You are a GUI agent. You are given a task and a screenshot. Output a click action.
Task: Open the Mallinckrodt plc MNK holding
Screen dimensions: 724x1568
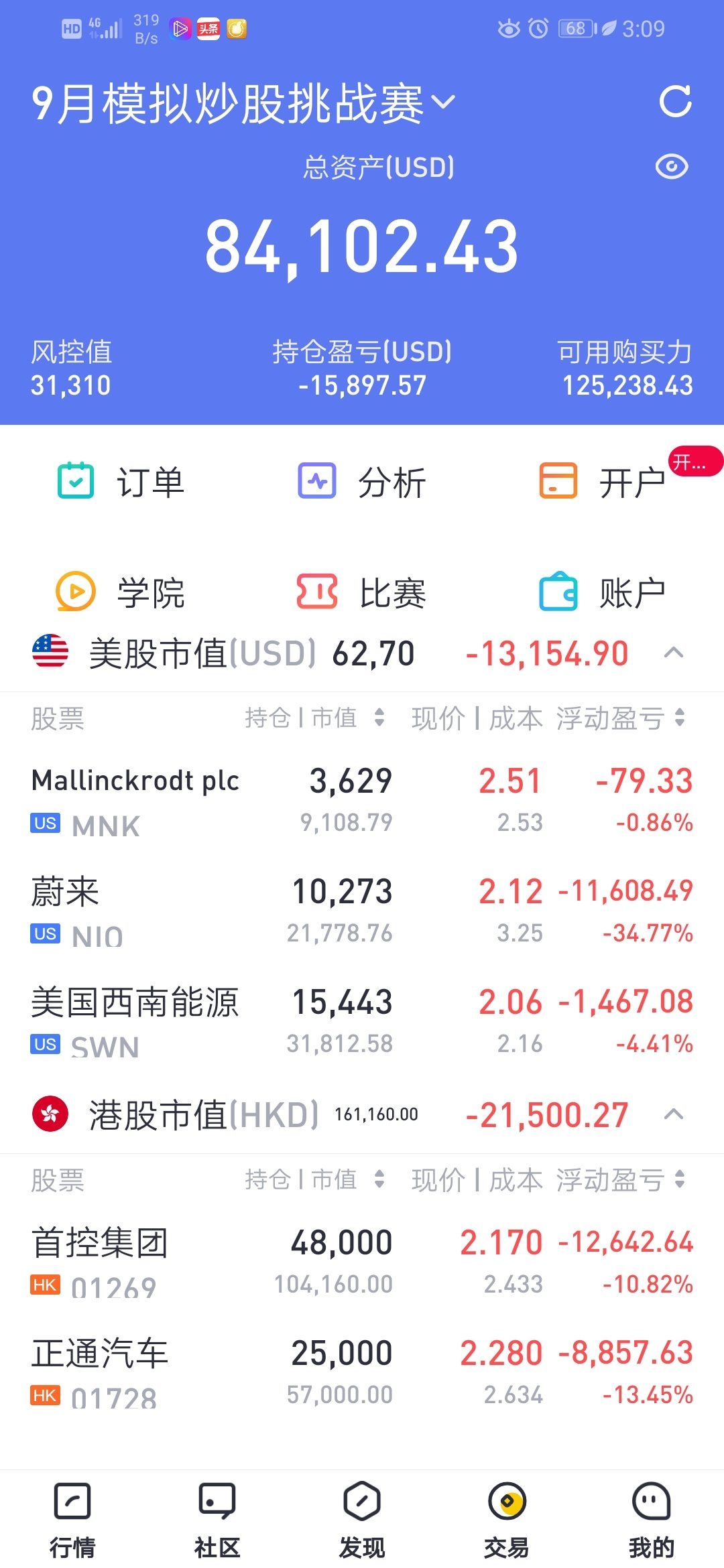[x=362, y=801]
